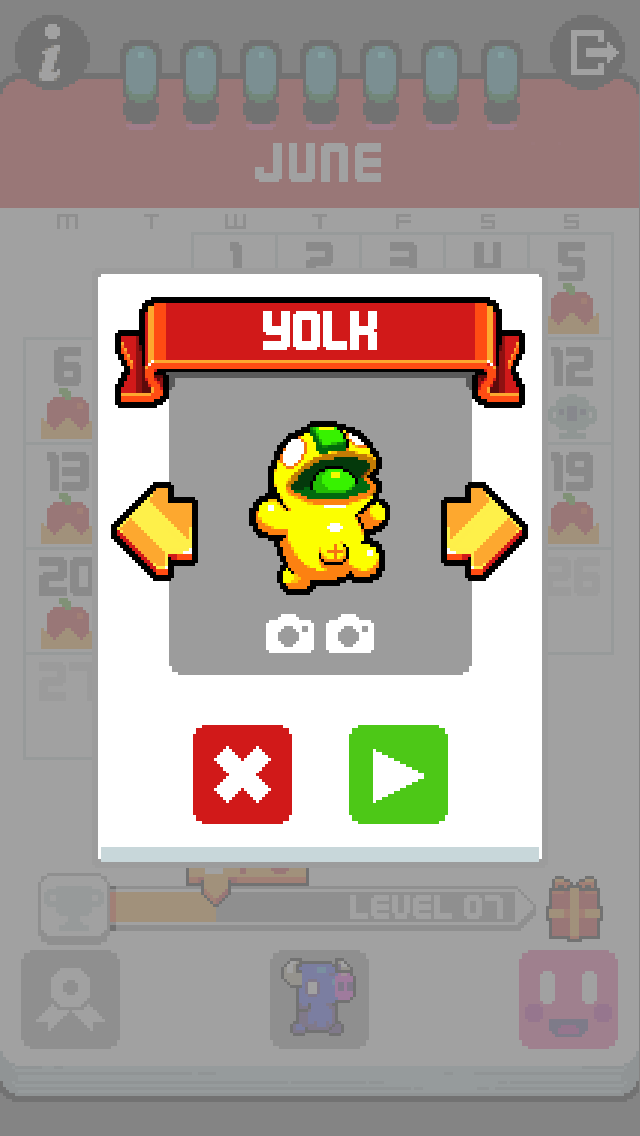Viewport: 640px width, 1136px height.
Task: Close the Yolk character dialog
Action: [243, 775]
